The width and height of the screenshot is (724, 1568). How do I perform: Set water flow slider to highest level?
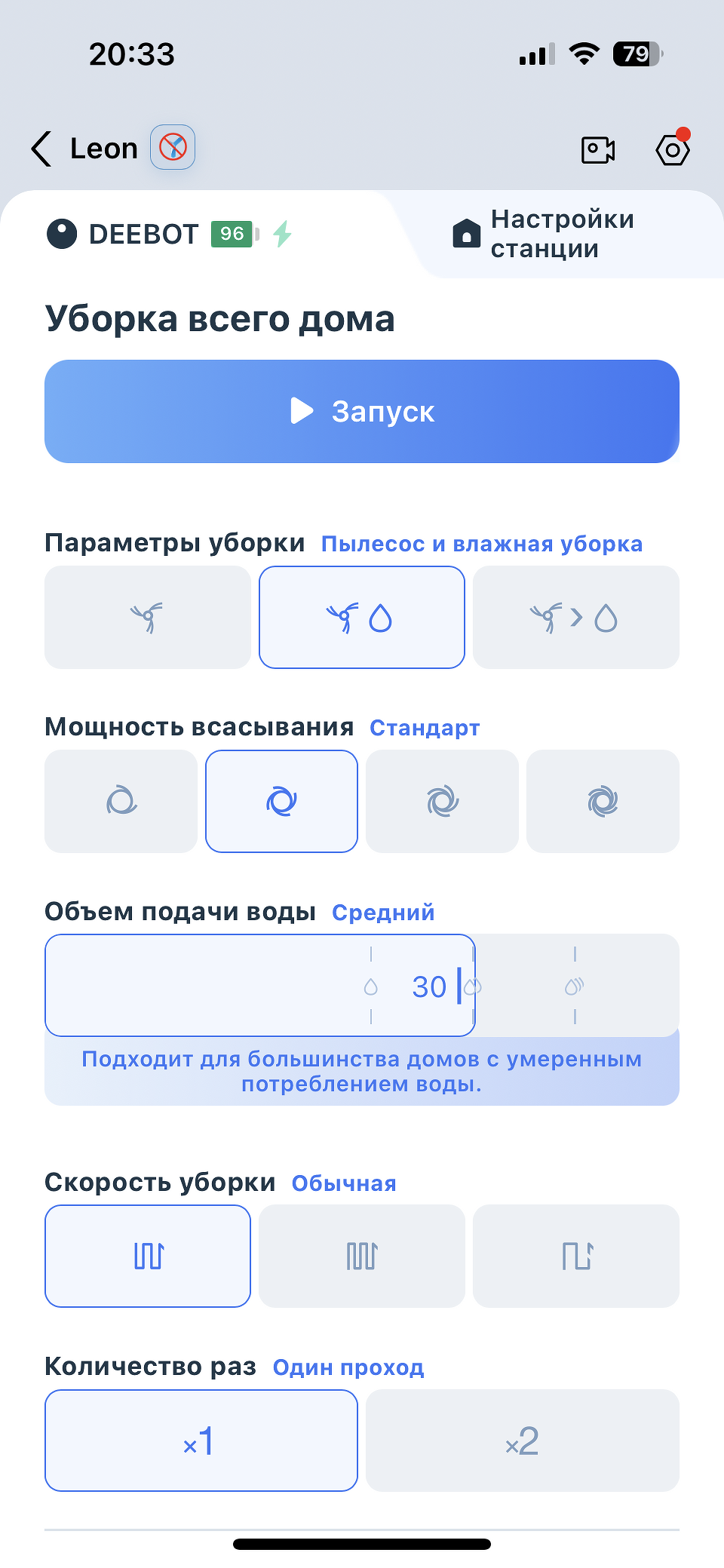tap(575, 986)
